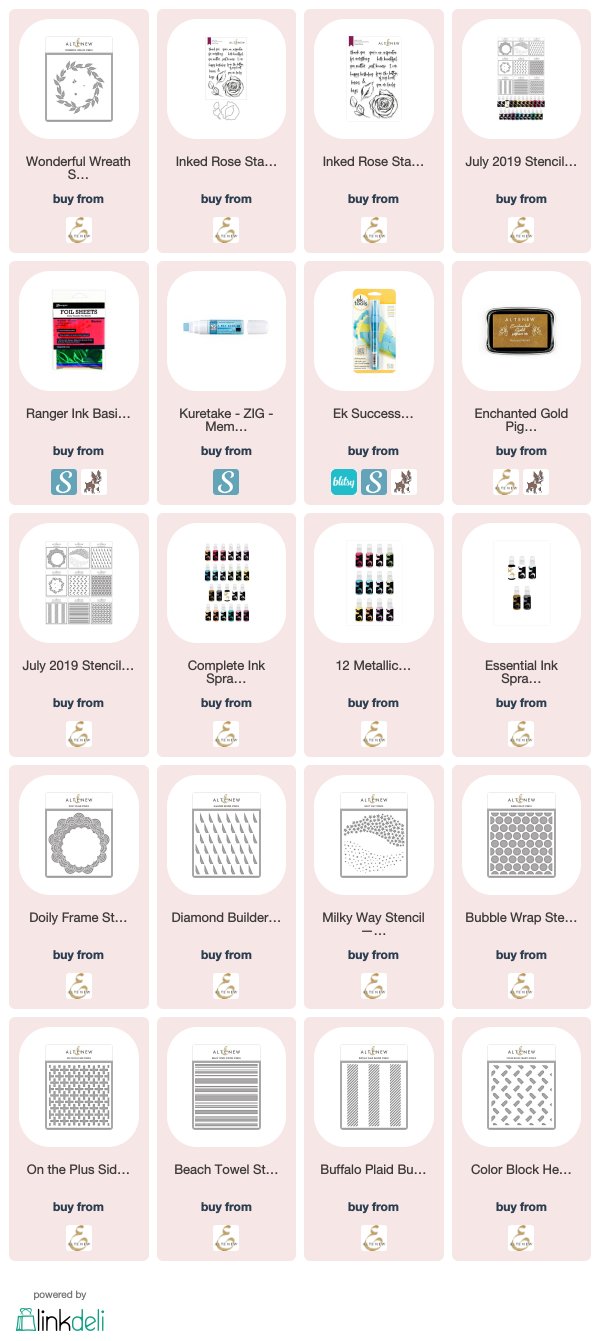Open the Essential Ink Spray card
The image size is (600, 1341).
click(x=521, y=635)
